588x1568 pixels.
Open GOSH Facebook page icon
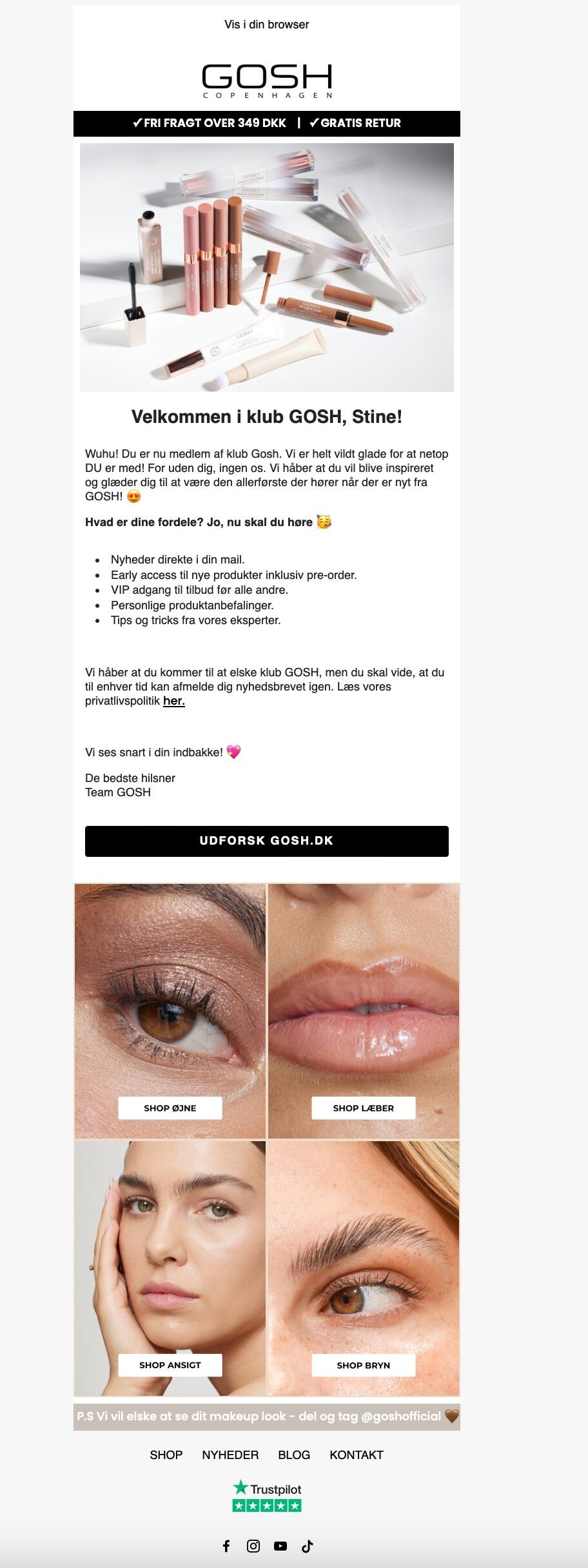pos(226,1545)
